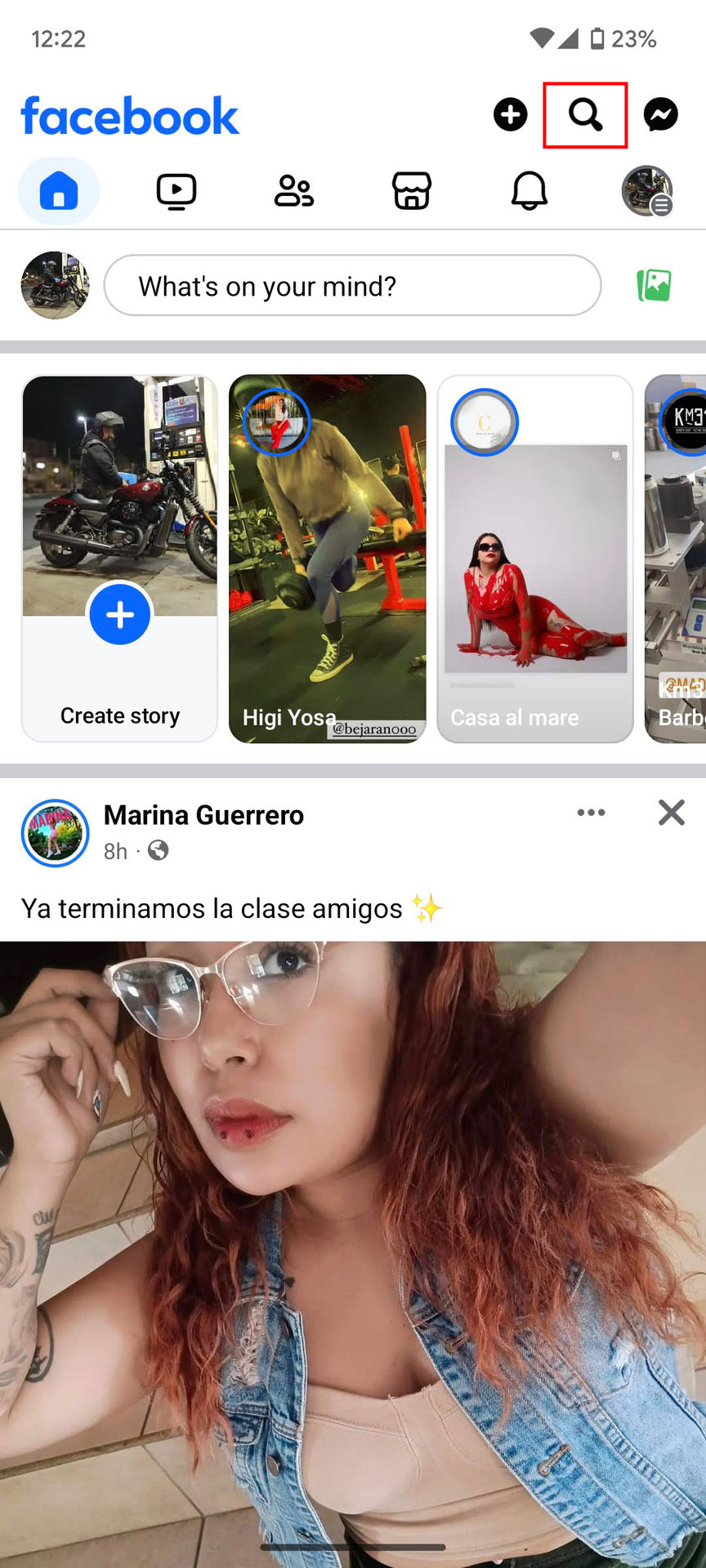Go to the Marketplace tab
Image resolution: width=706 pixels, height=1568 pixels.
pos(412,191)
